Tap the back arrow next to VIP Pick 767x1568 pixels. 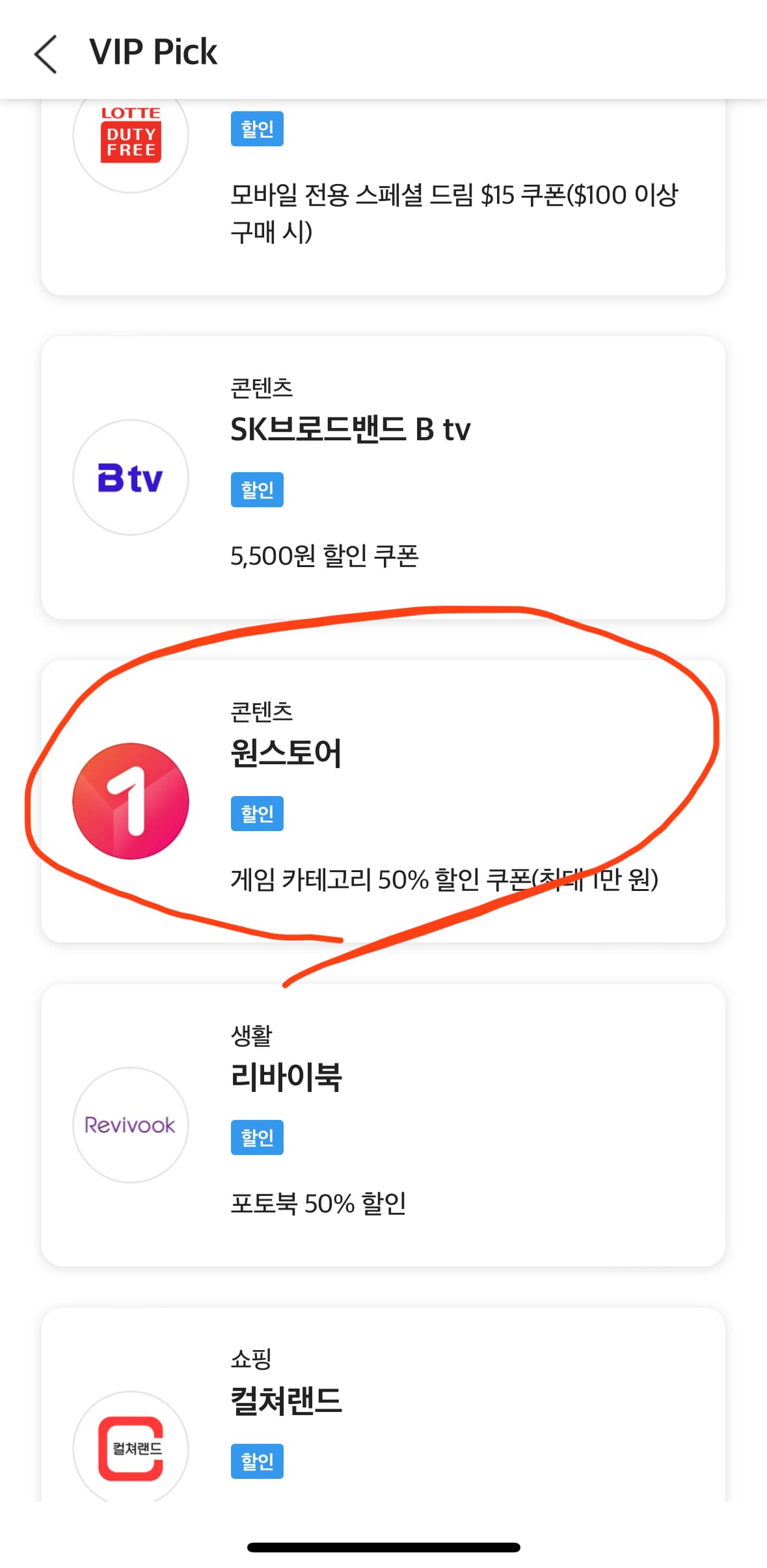point(46,52)
